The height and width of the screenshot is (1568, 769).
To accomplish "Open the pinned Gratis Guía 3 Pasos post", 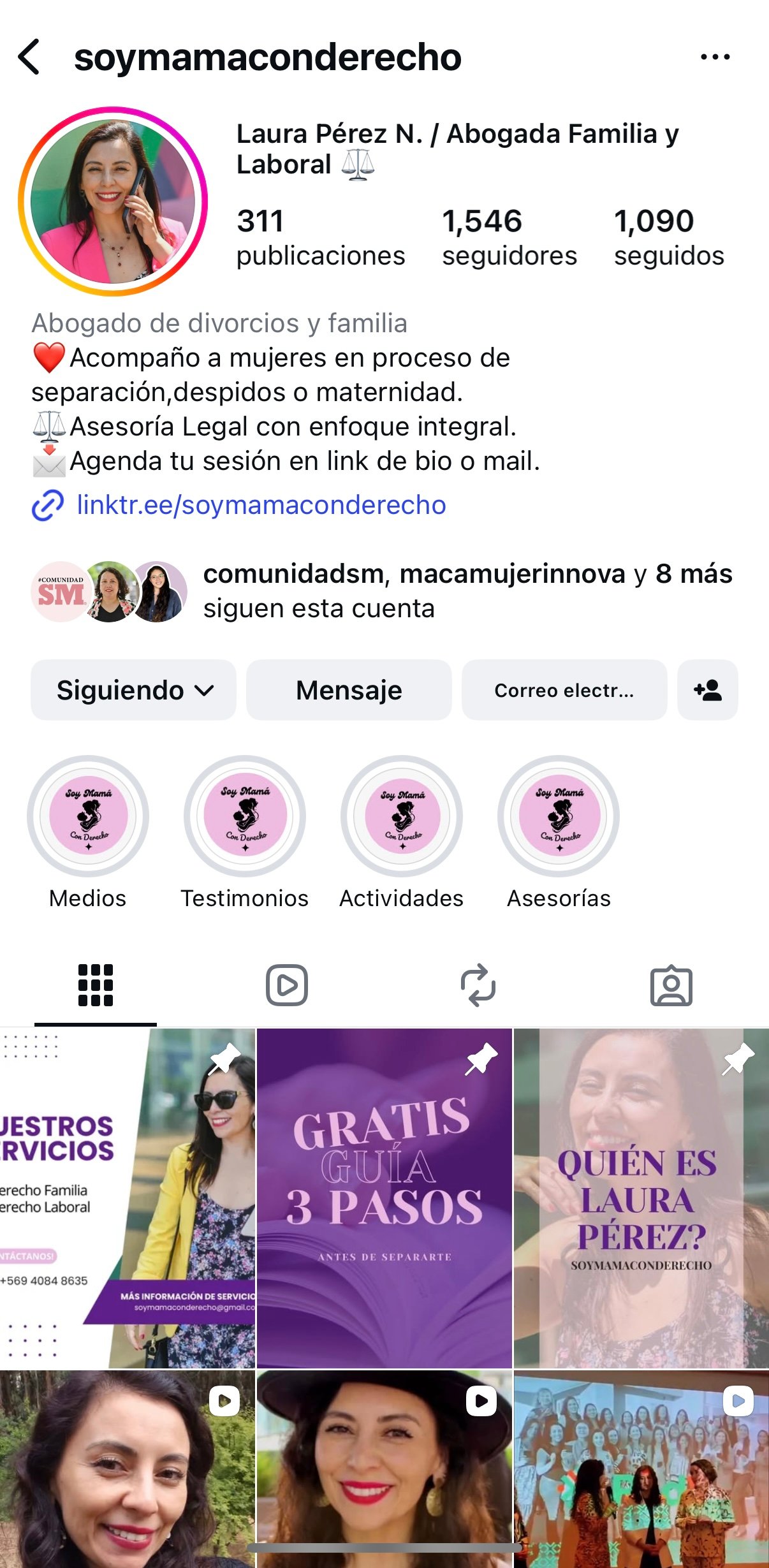I will pyautogui.click(x=384, y=1198).
